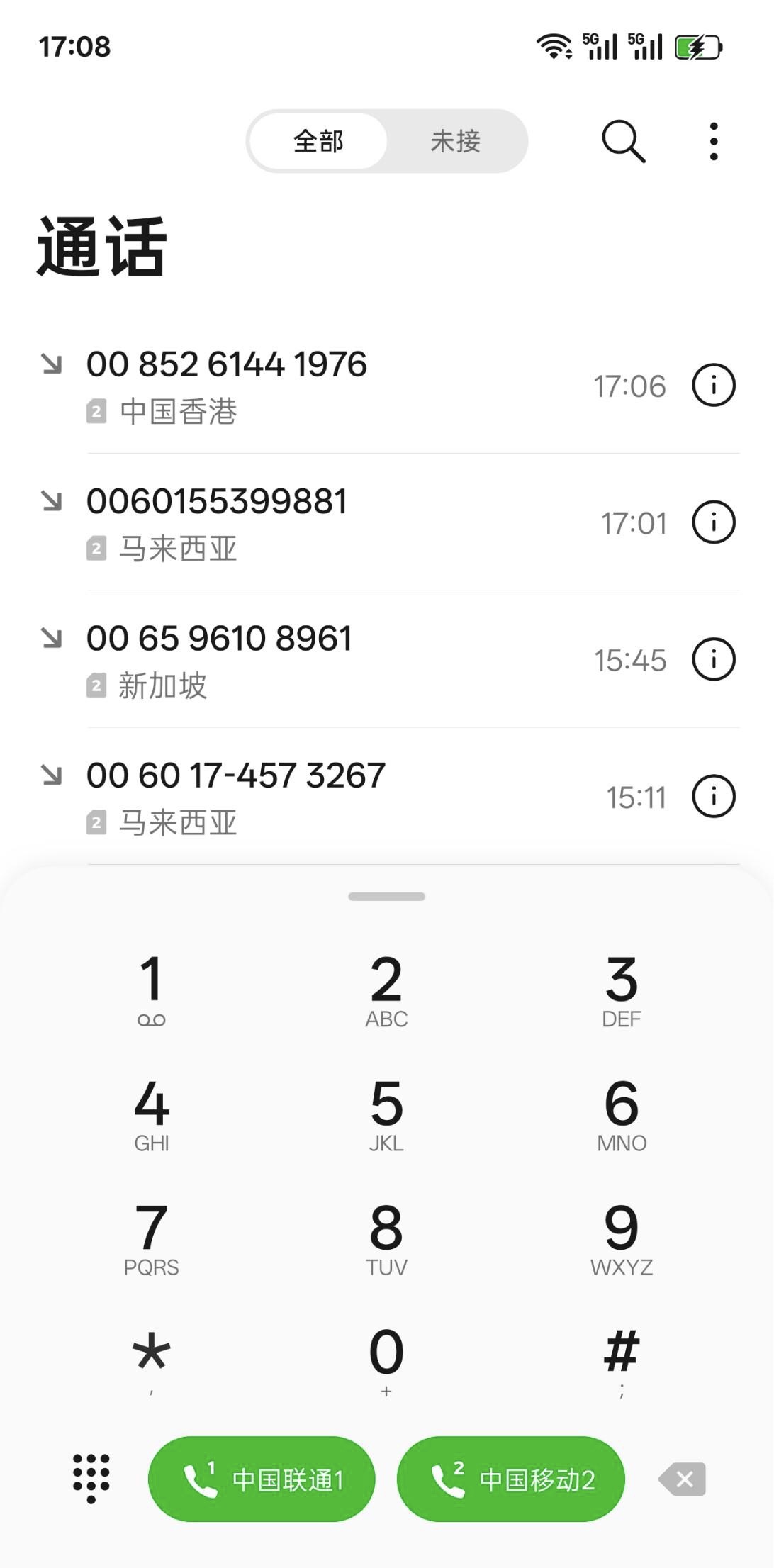Enter the hash # key
Image resolution: width=774 pixels, height=1568 pixels.
pos(622,1362)
